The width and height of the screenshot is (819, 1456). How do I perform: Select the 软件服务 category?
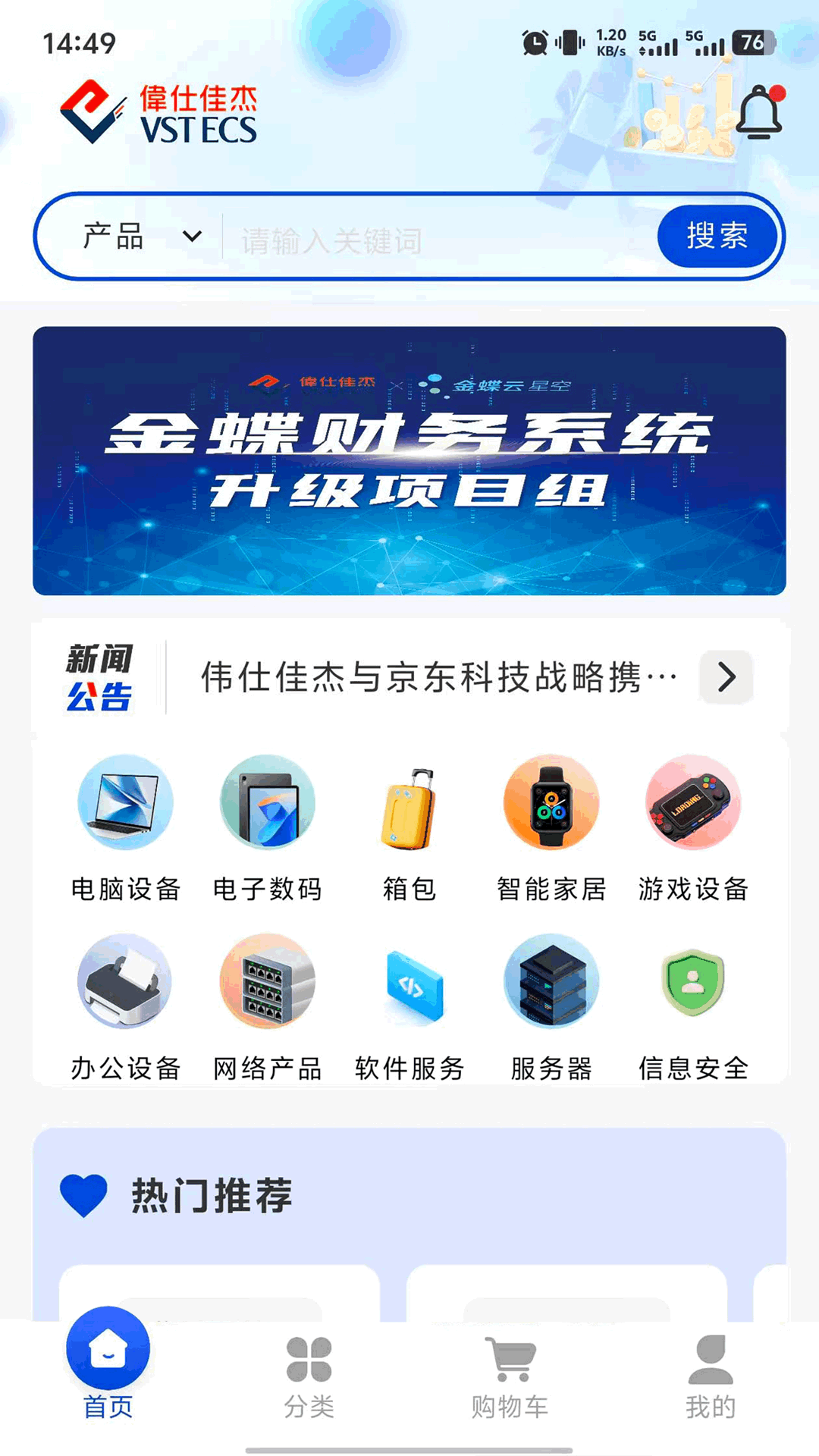tap(409, 1007)
